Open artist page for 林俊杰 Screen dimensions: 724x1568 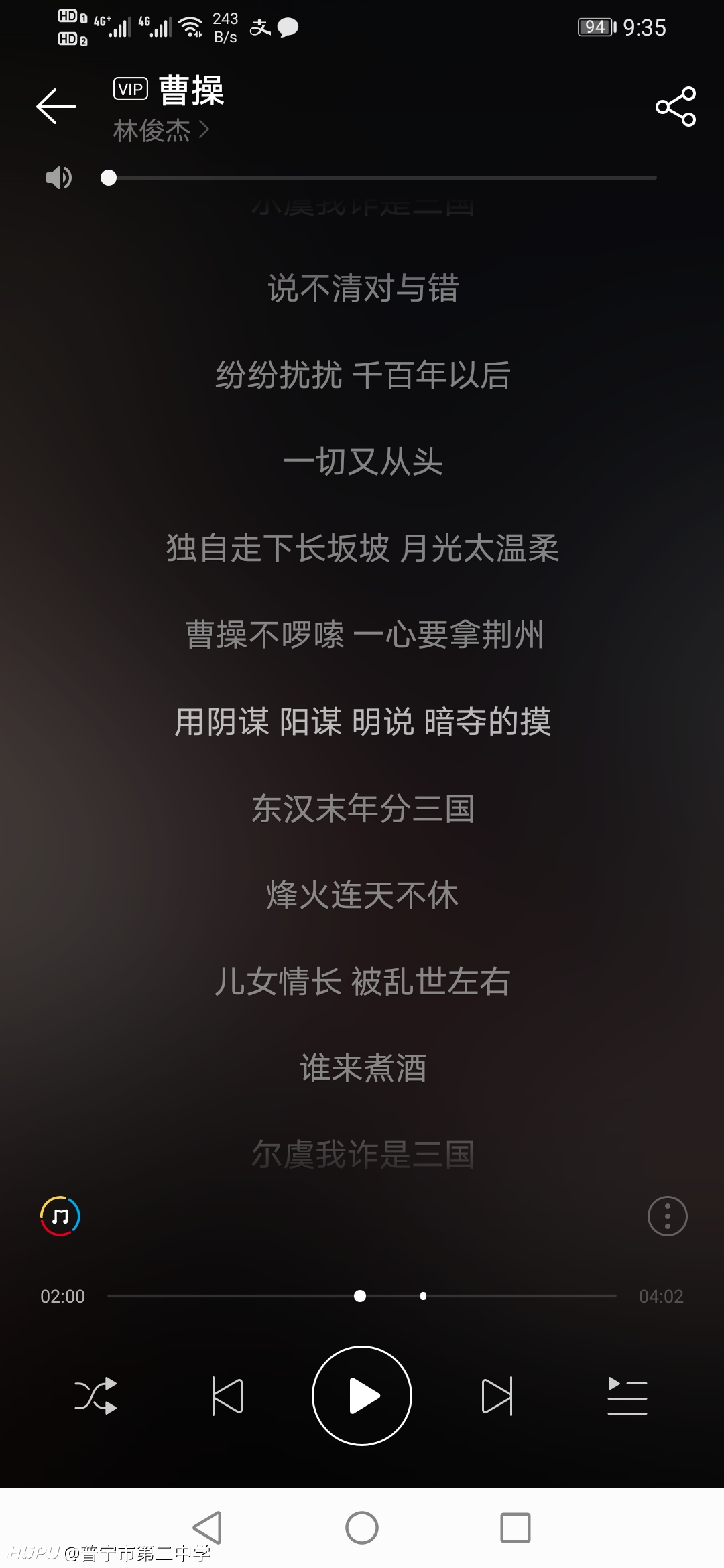(161, 131)
